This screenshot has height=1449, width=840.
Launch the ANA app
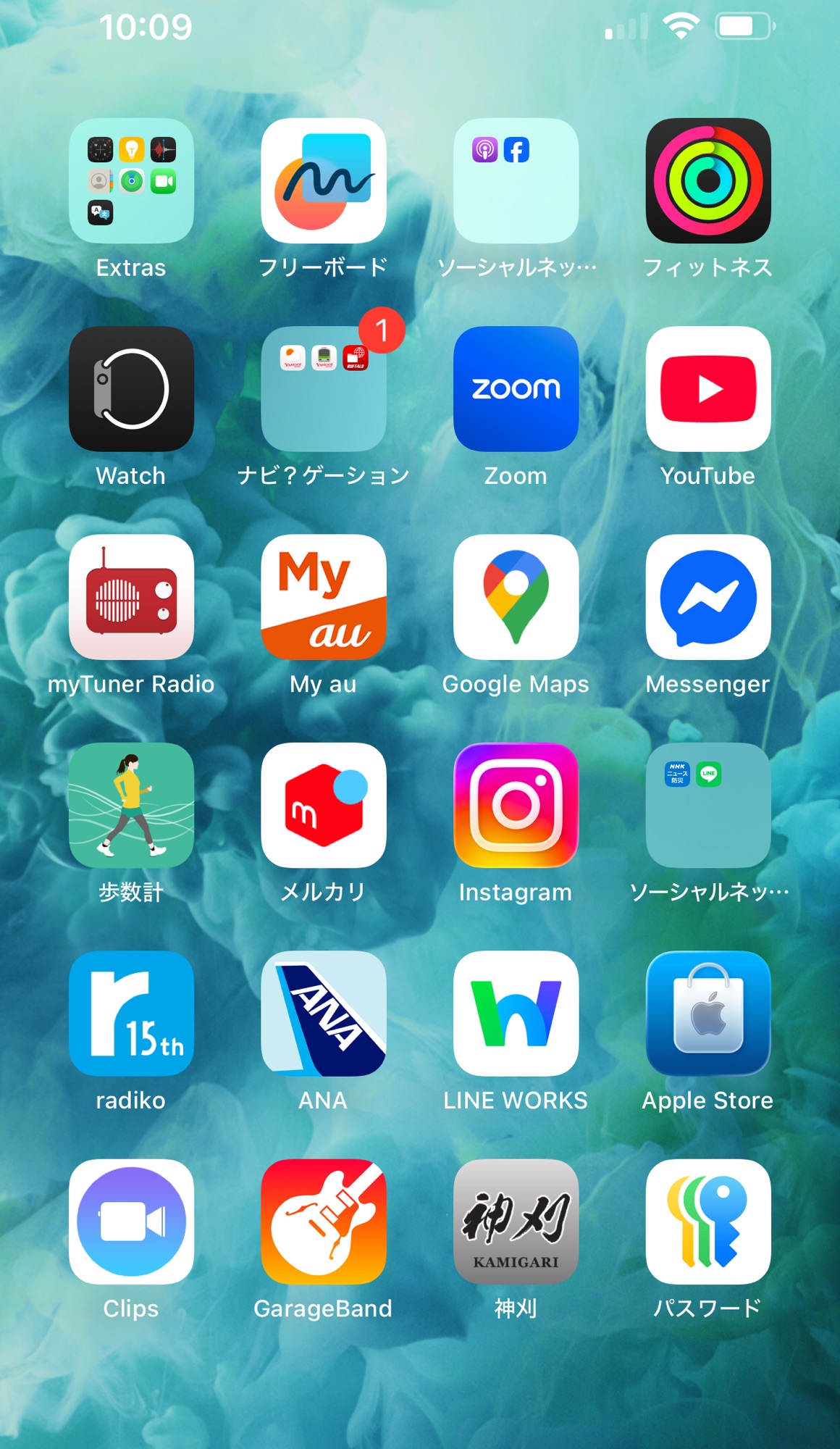pos(323,1013)
